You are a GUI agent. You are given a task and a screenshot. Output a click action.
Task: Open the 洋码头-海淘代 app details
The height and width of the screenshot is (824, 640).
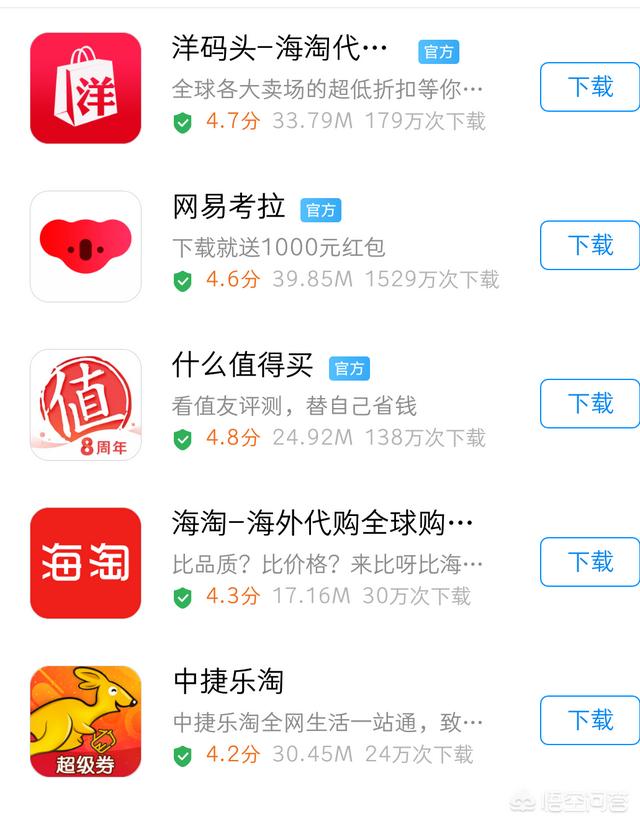click(279, 50)
